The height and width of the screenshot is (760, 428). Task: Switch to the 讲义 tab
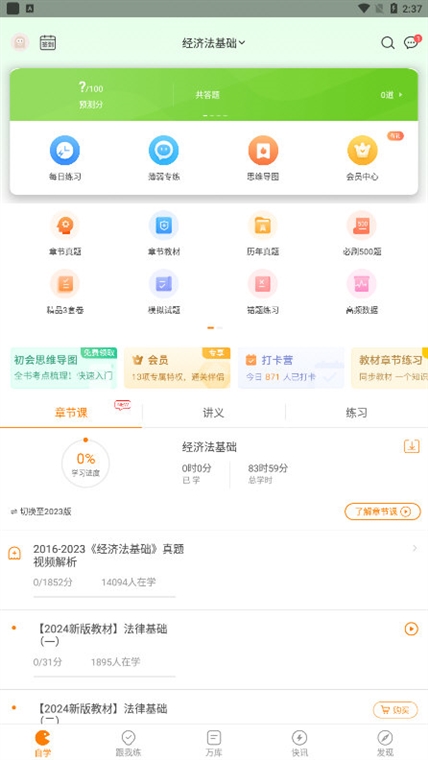click(214, 413)
